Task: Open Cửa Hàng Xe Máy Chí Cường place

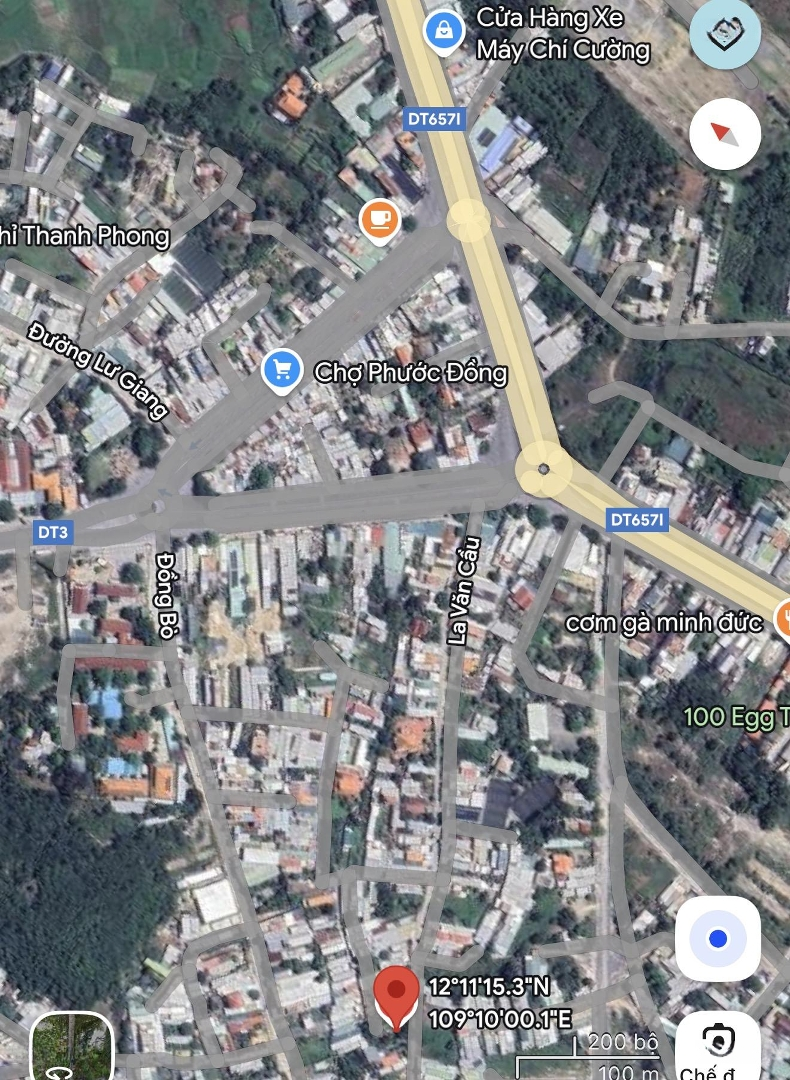Action: pos(441,31)
